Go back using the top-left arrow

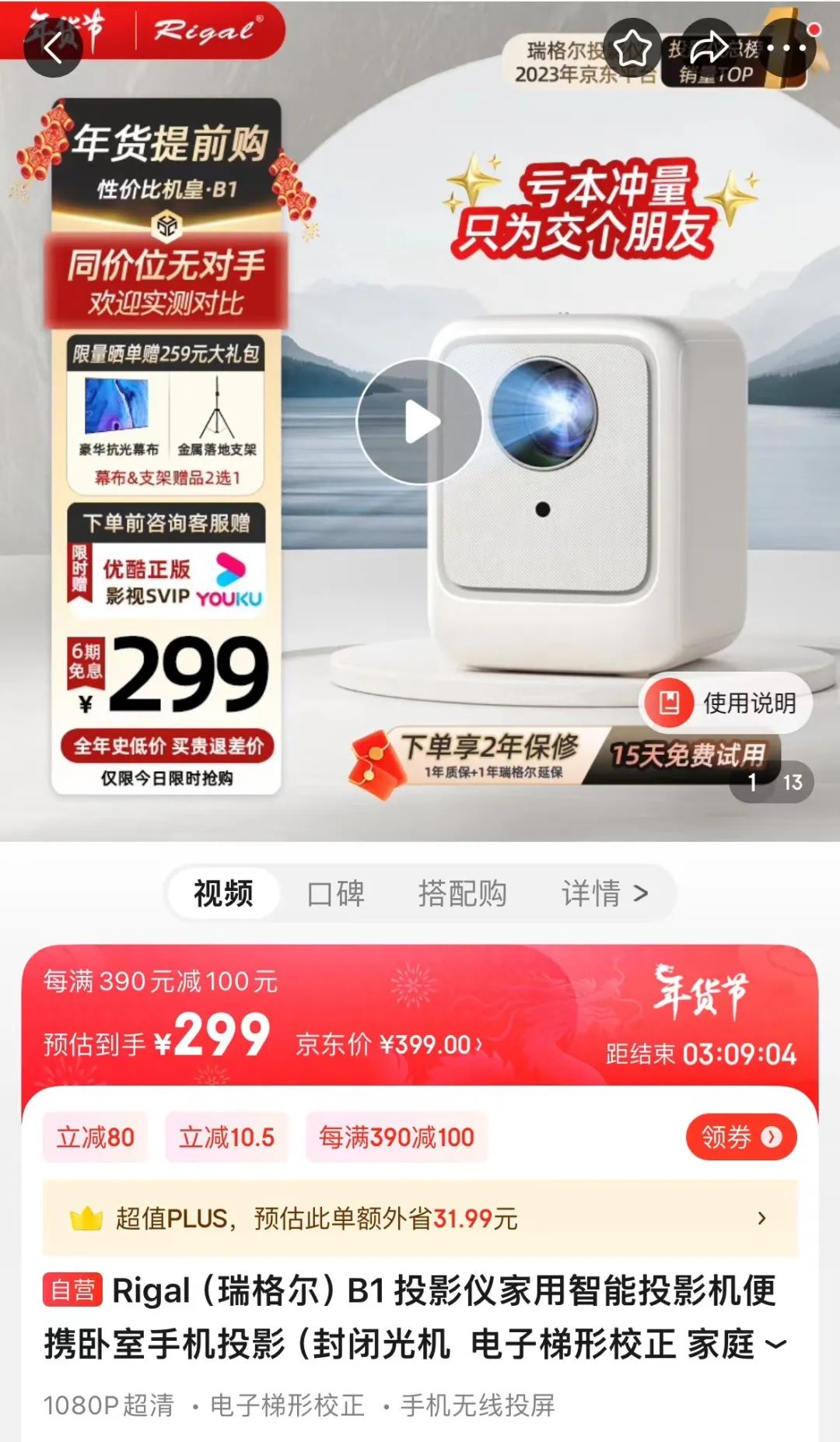[x=53, y=48]
